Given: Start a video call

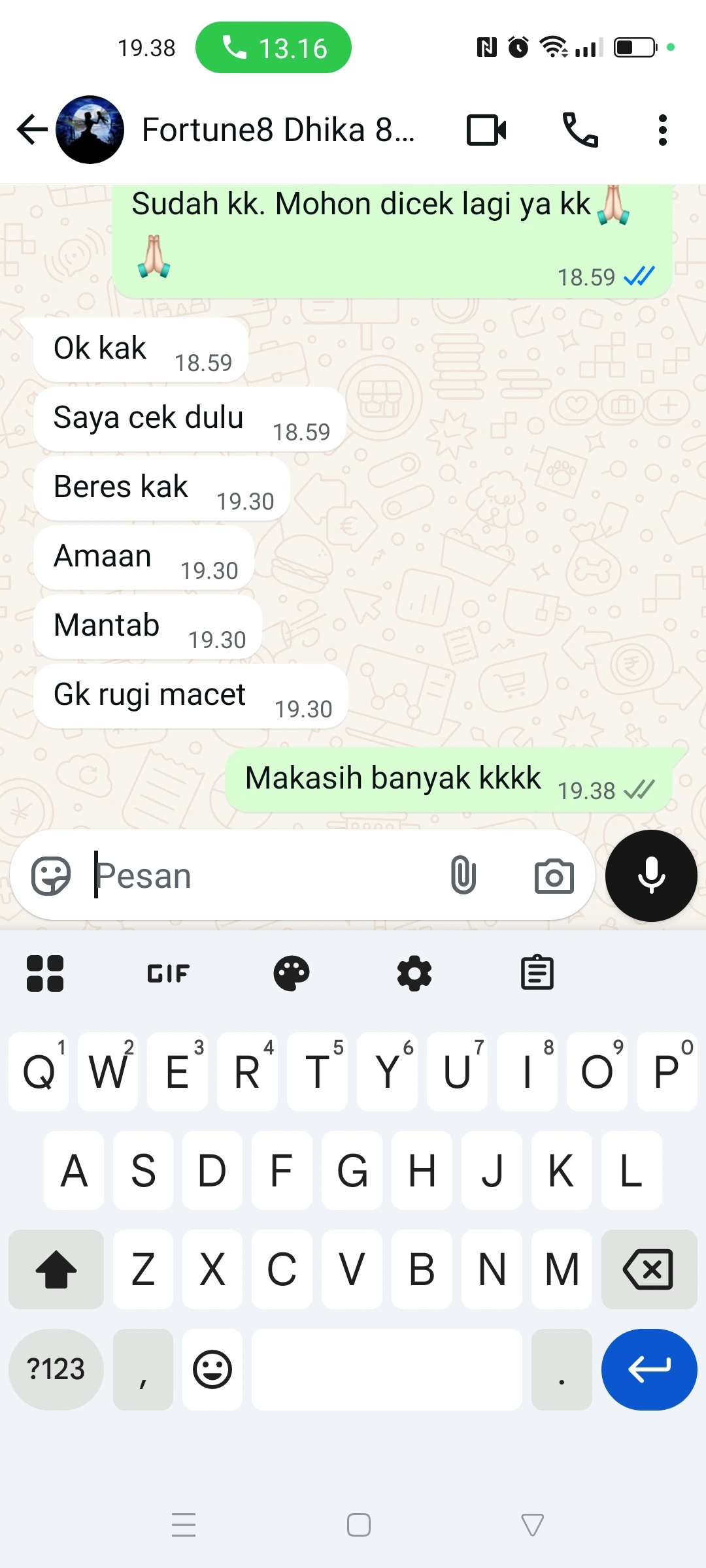Looking at the screenshot, I should (486, 129).
